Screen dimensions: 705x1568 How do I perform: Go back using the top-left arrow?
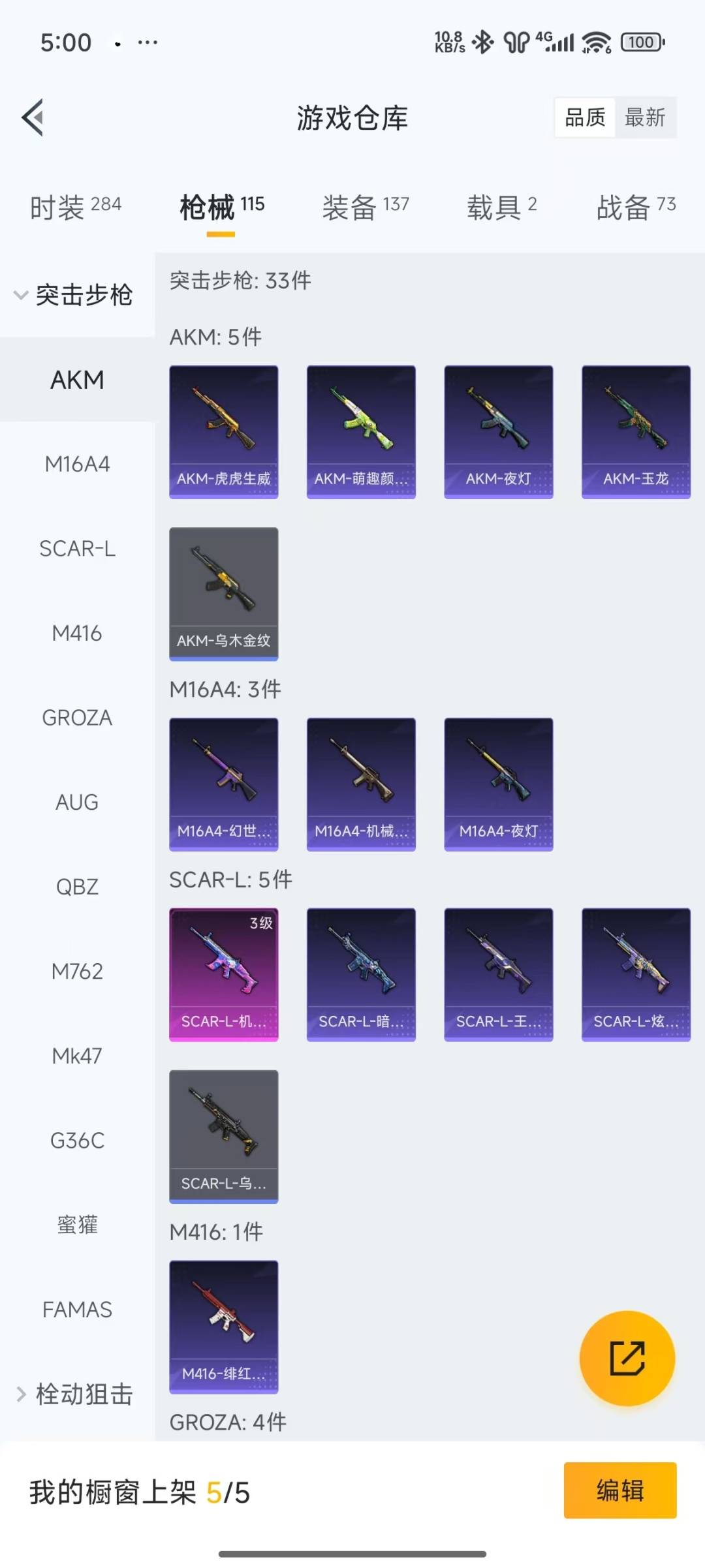(33, 118)
